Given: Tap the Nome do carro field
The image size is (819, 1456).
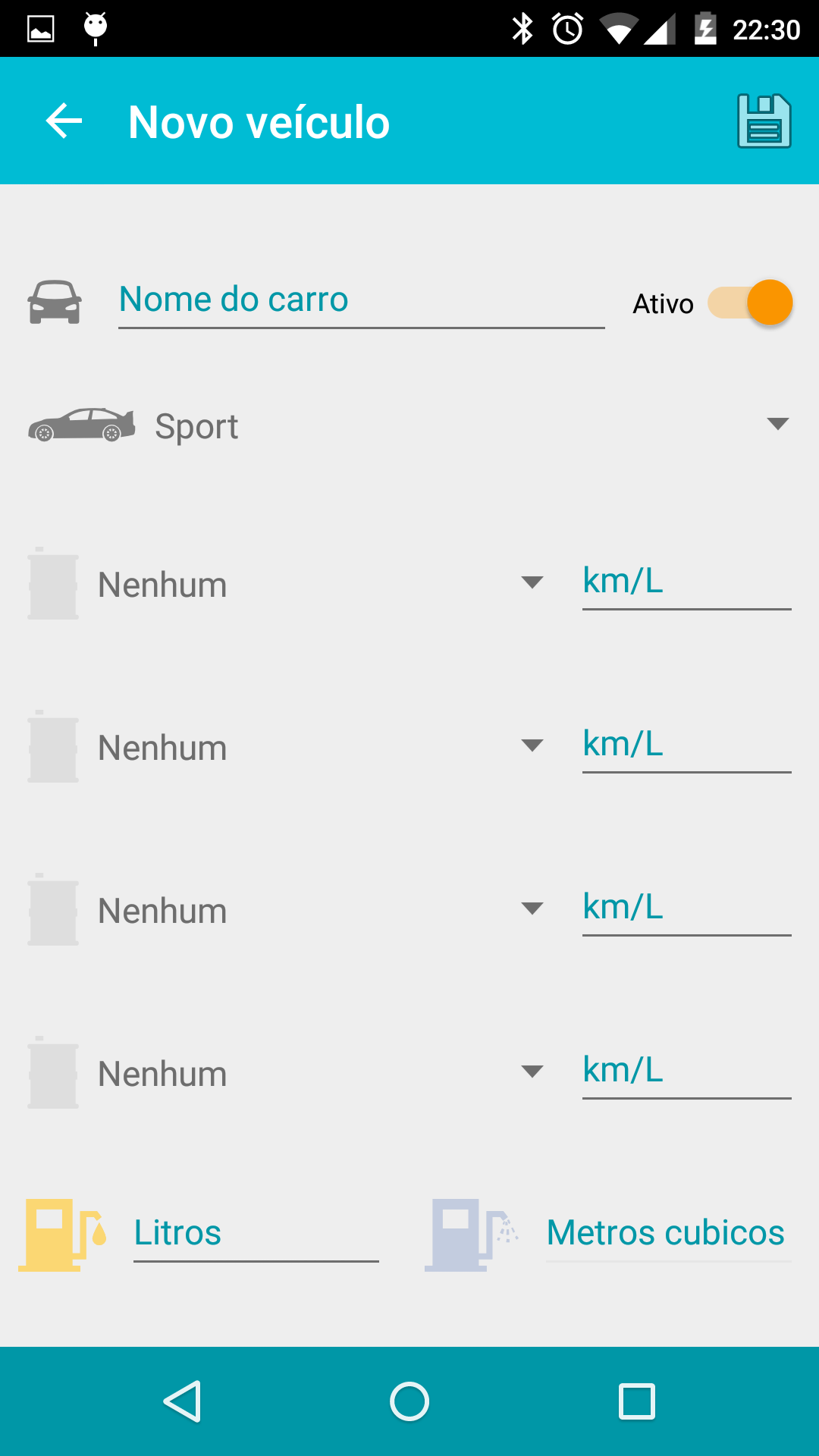Looking at the screenshot, I should pyautogui.click(x=362, y=300).
